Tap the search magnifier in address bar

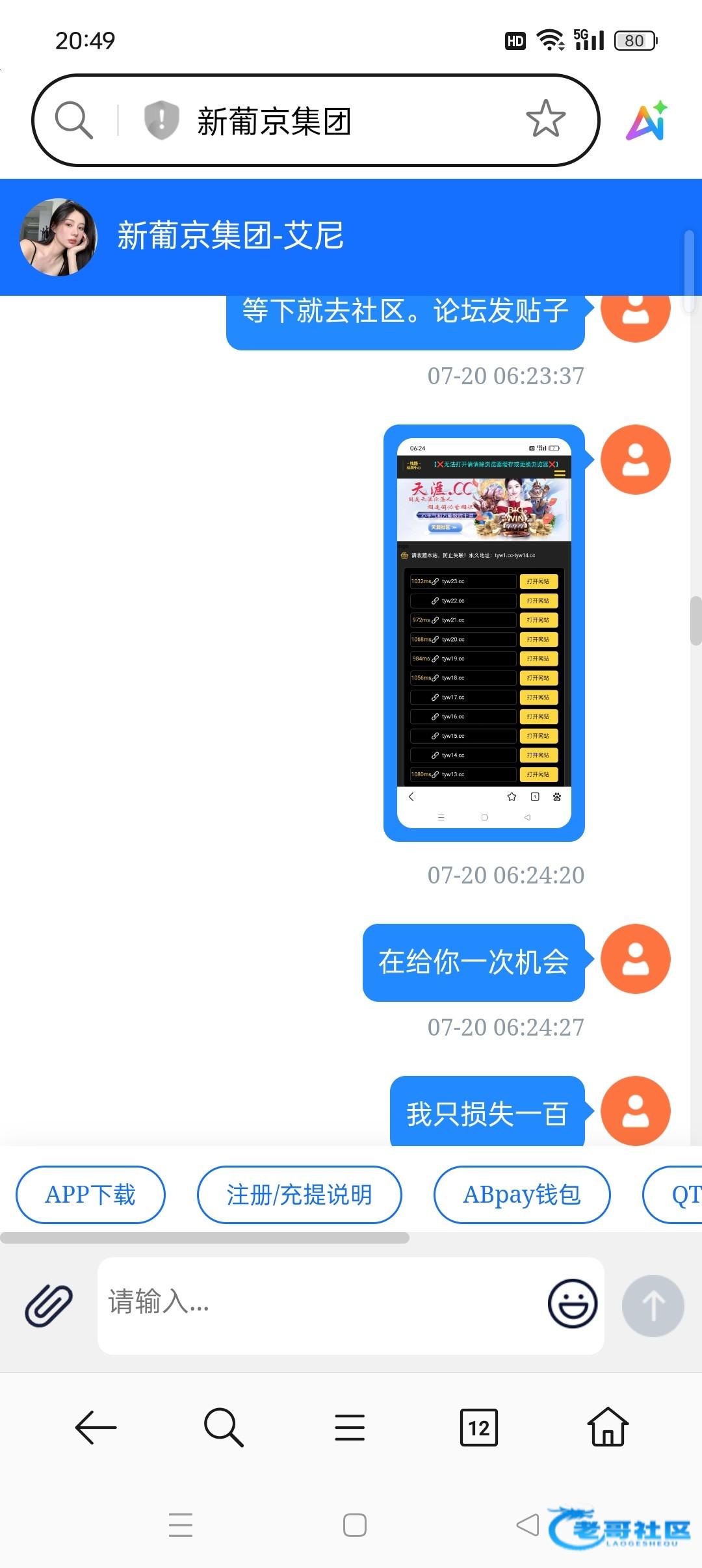point(73,120)
